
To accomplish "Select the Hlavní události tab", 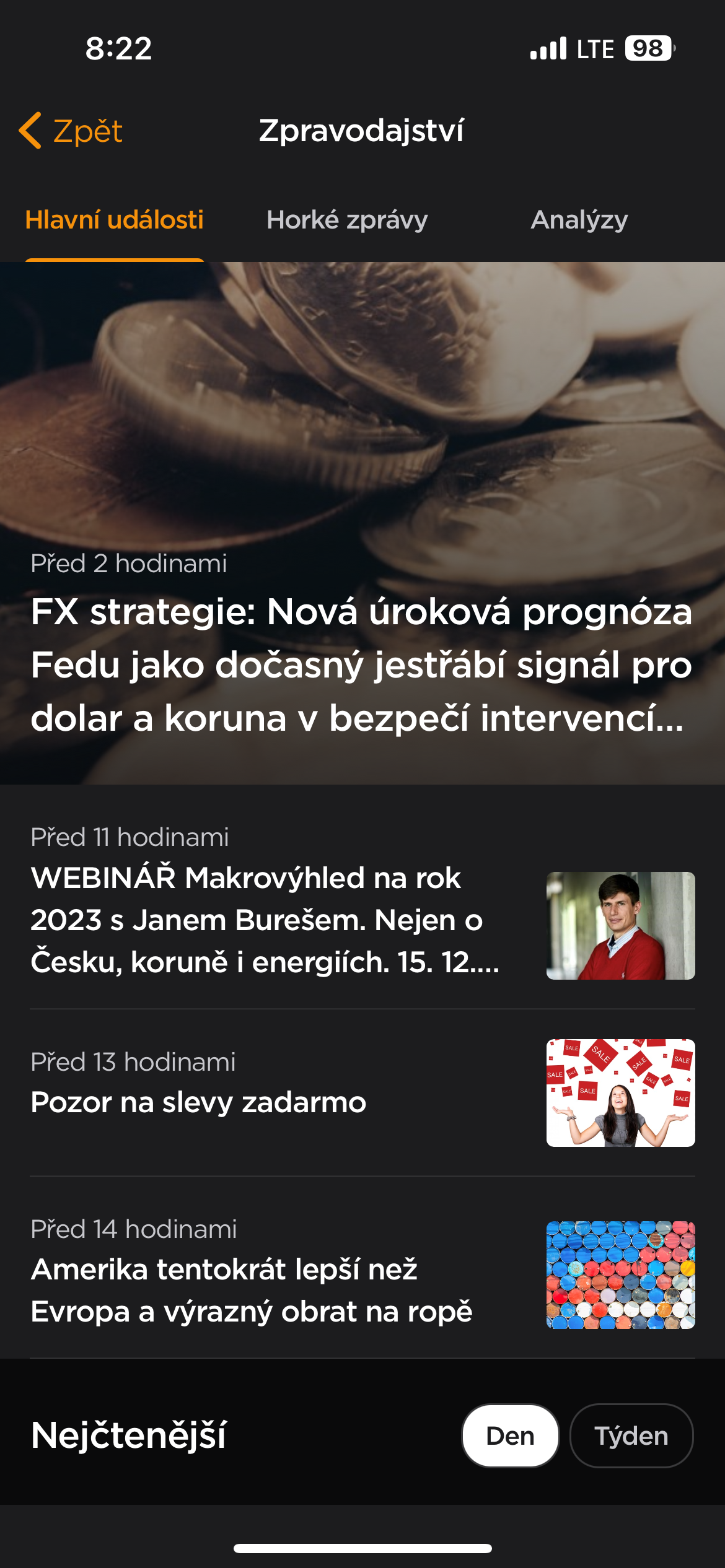I will pyautogui.click(x=115, y=220).
